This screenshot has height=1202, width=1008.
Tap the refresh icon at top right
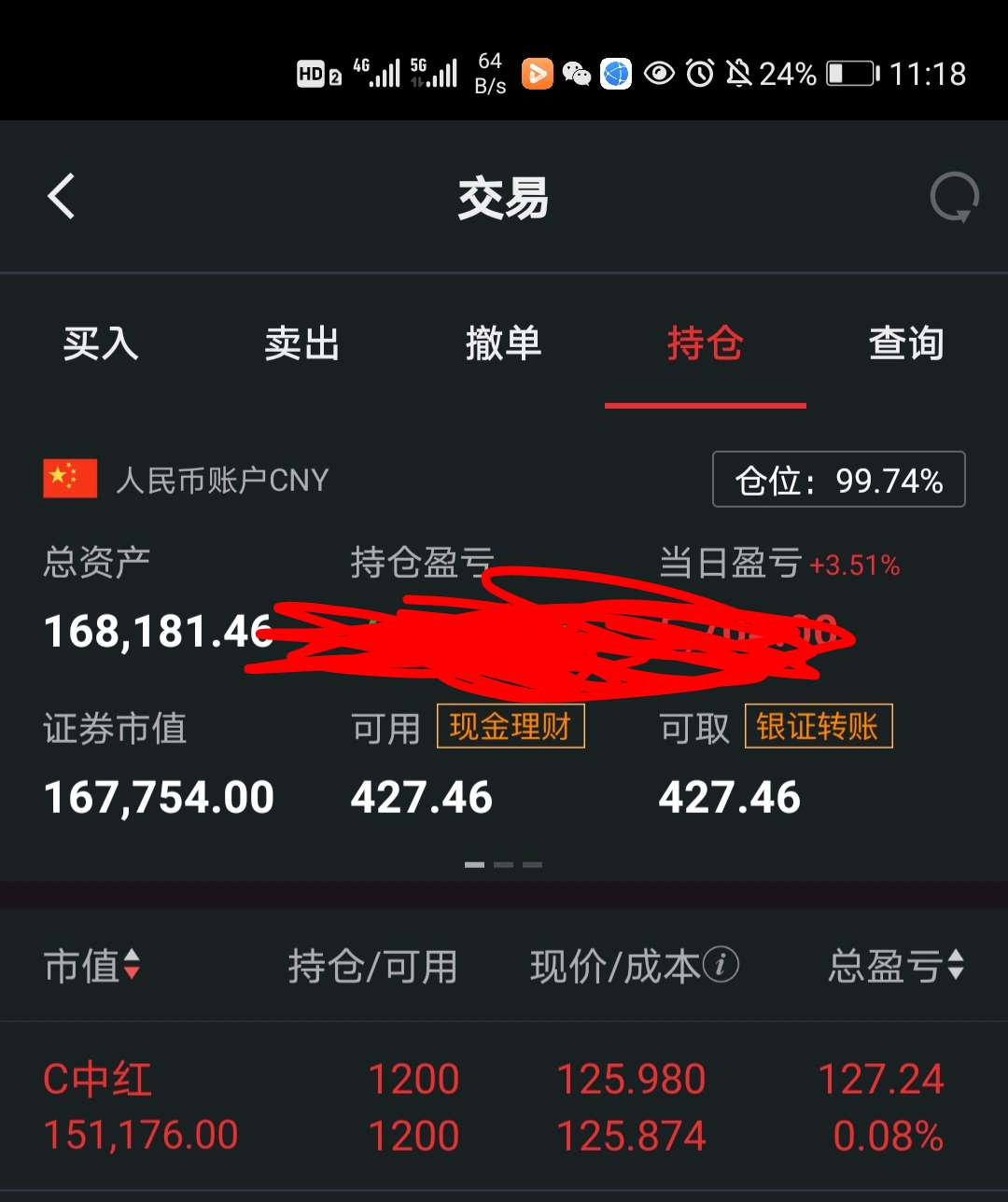pos(953,197)
